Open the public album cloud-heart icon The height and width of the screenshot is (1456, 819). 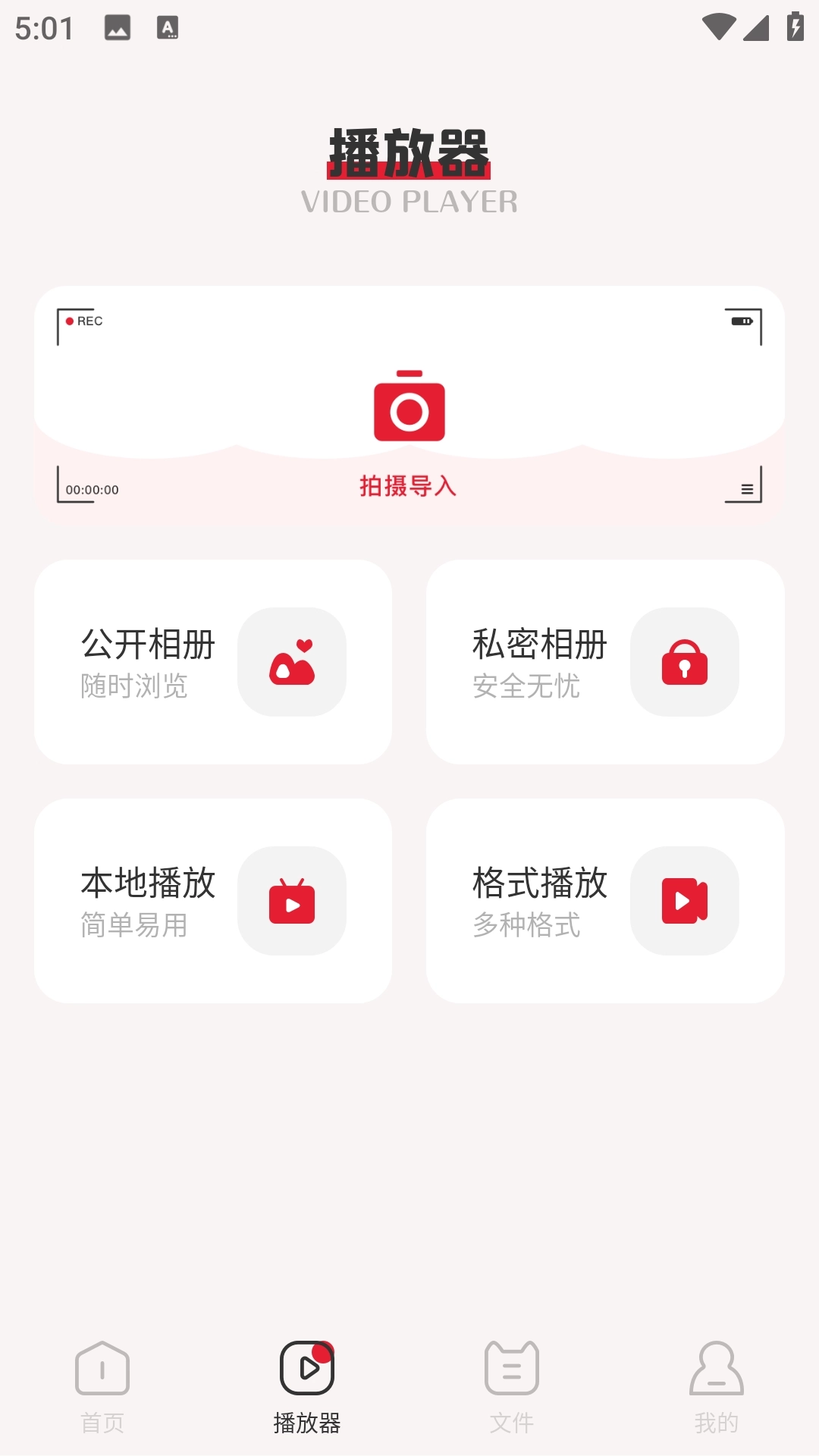click(292, 662)
